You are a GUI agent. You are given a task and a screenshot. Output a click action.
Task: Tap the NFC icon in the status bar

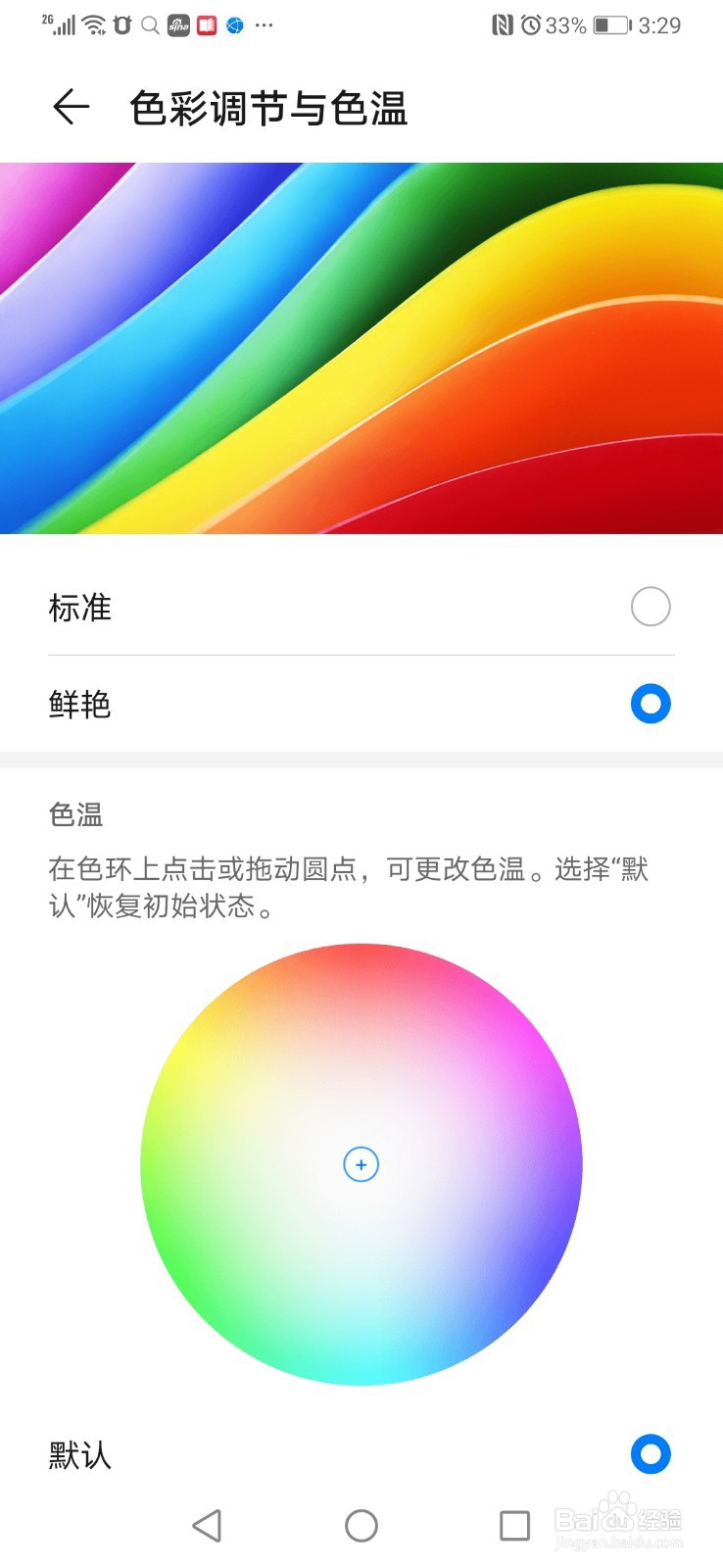tap(501, 24)
